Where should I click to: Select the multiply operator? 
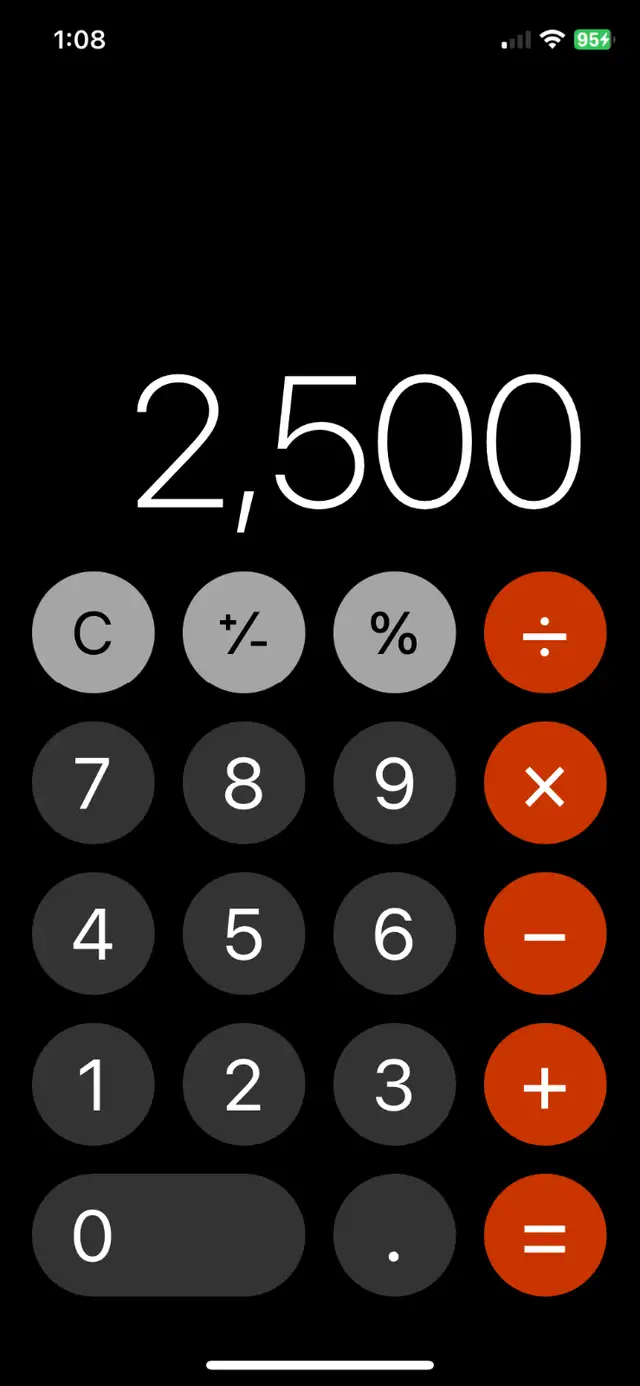click(x=545, y=784)
